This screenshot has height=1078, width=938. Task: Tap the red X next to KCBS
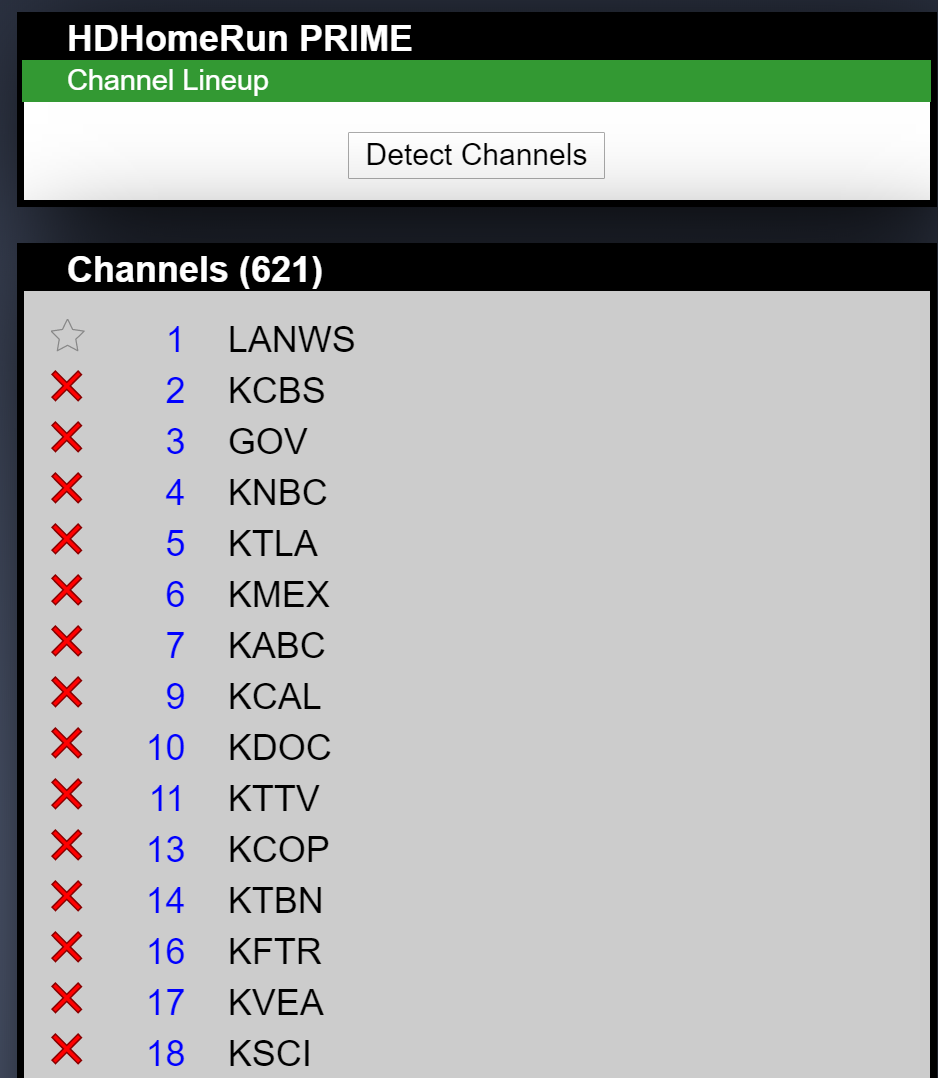pyautogui.click(x=67, y=387)
